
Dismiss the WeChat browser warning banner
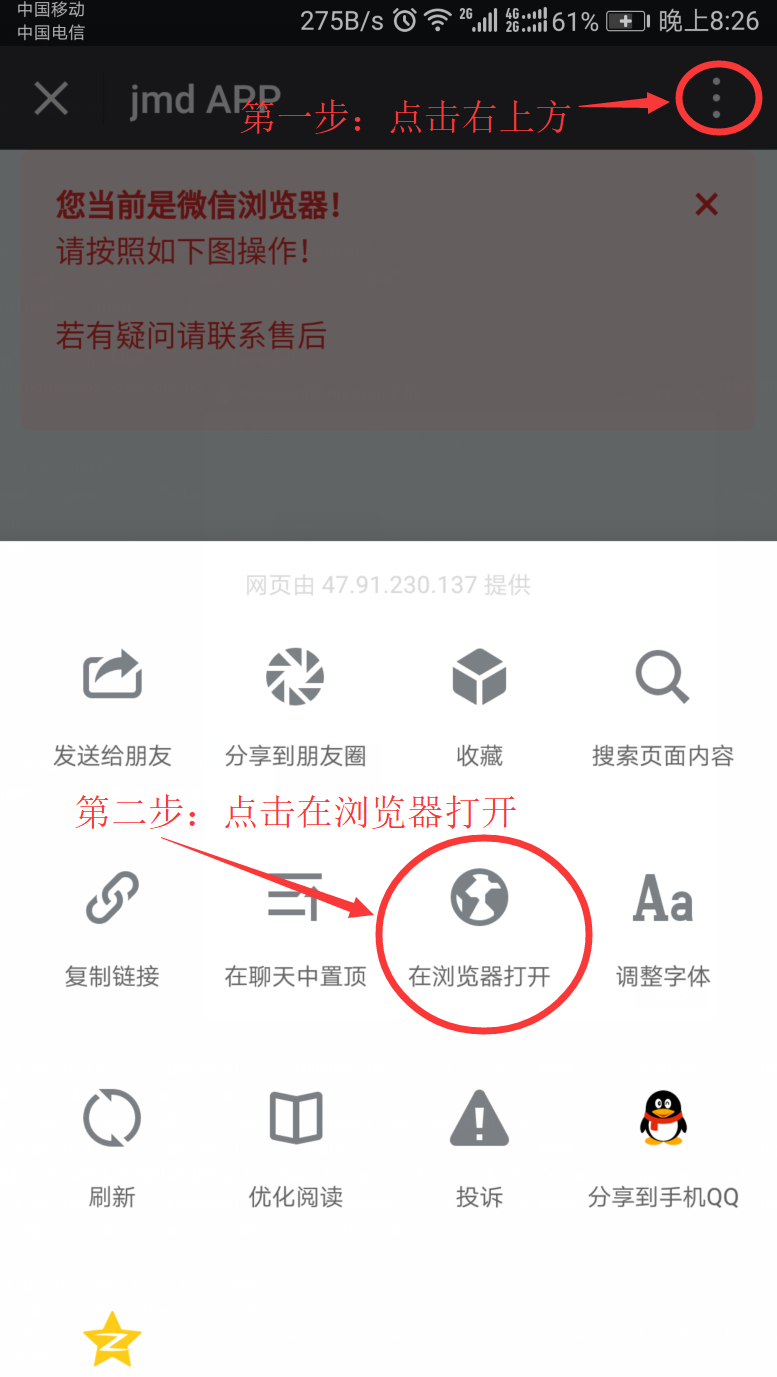click(x=706, y=204)
